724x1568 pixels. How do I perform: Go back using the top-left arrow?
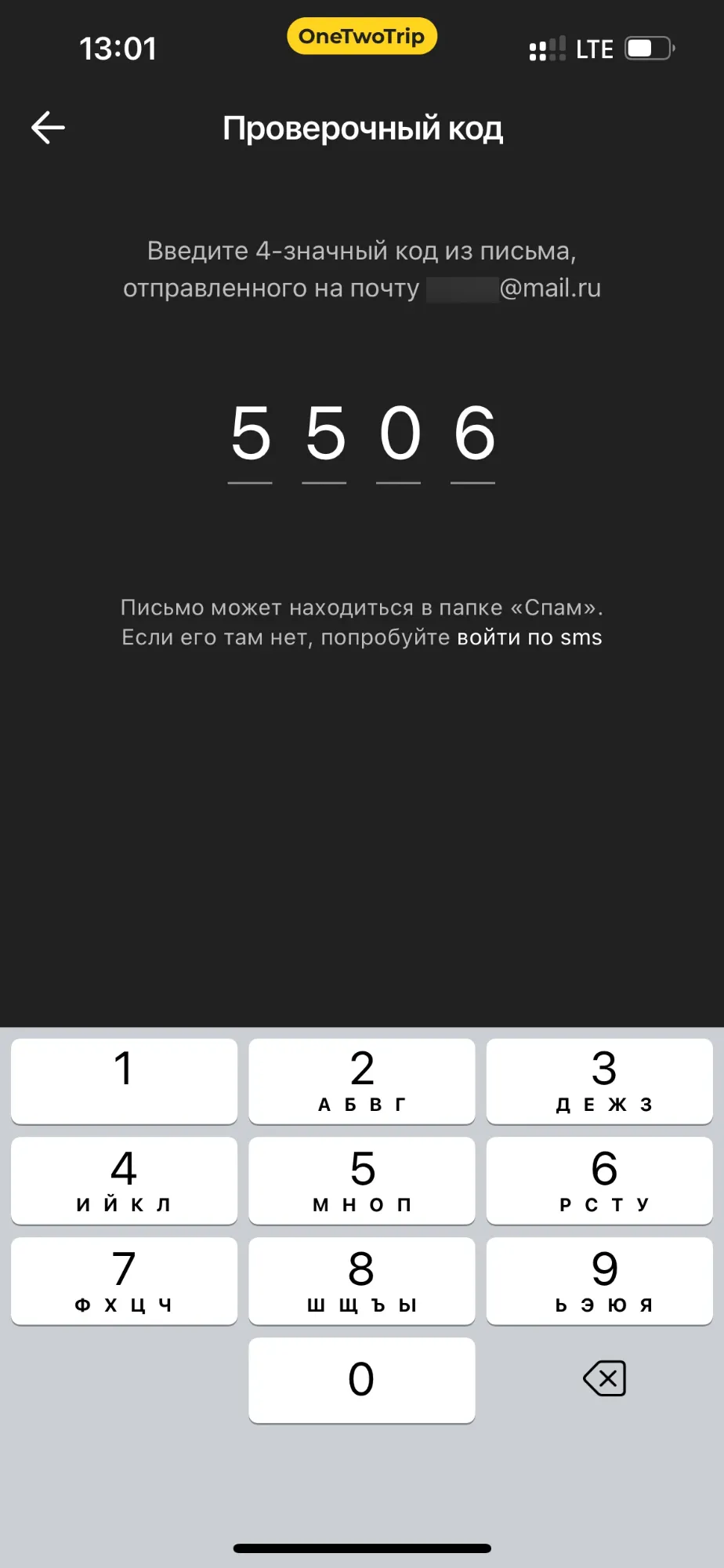[48, 128]
